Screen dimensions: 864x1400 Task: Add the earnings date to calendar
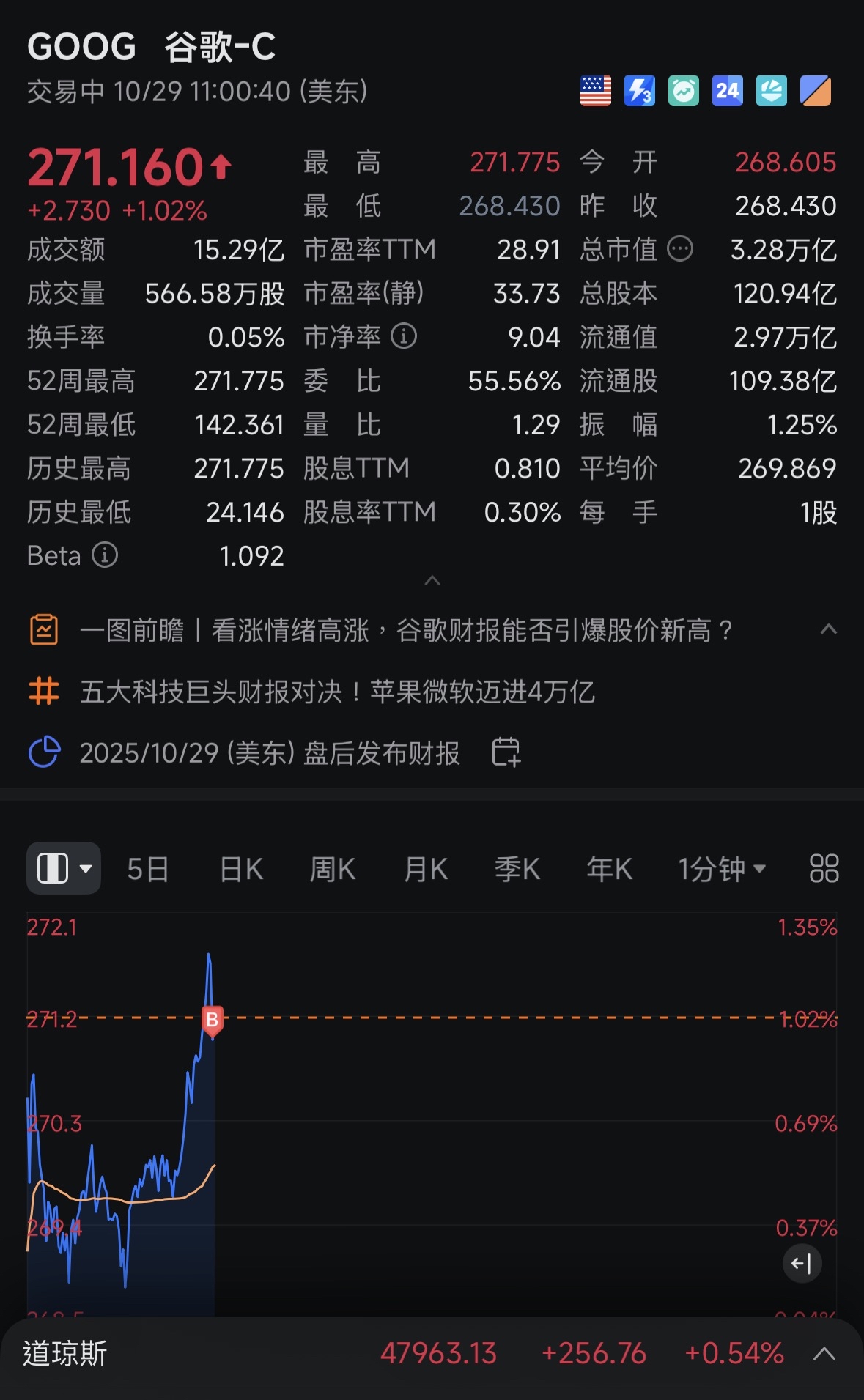(506, 752)
